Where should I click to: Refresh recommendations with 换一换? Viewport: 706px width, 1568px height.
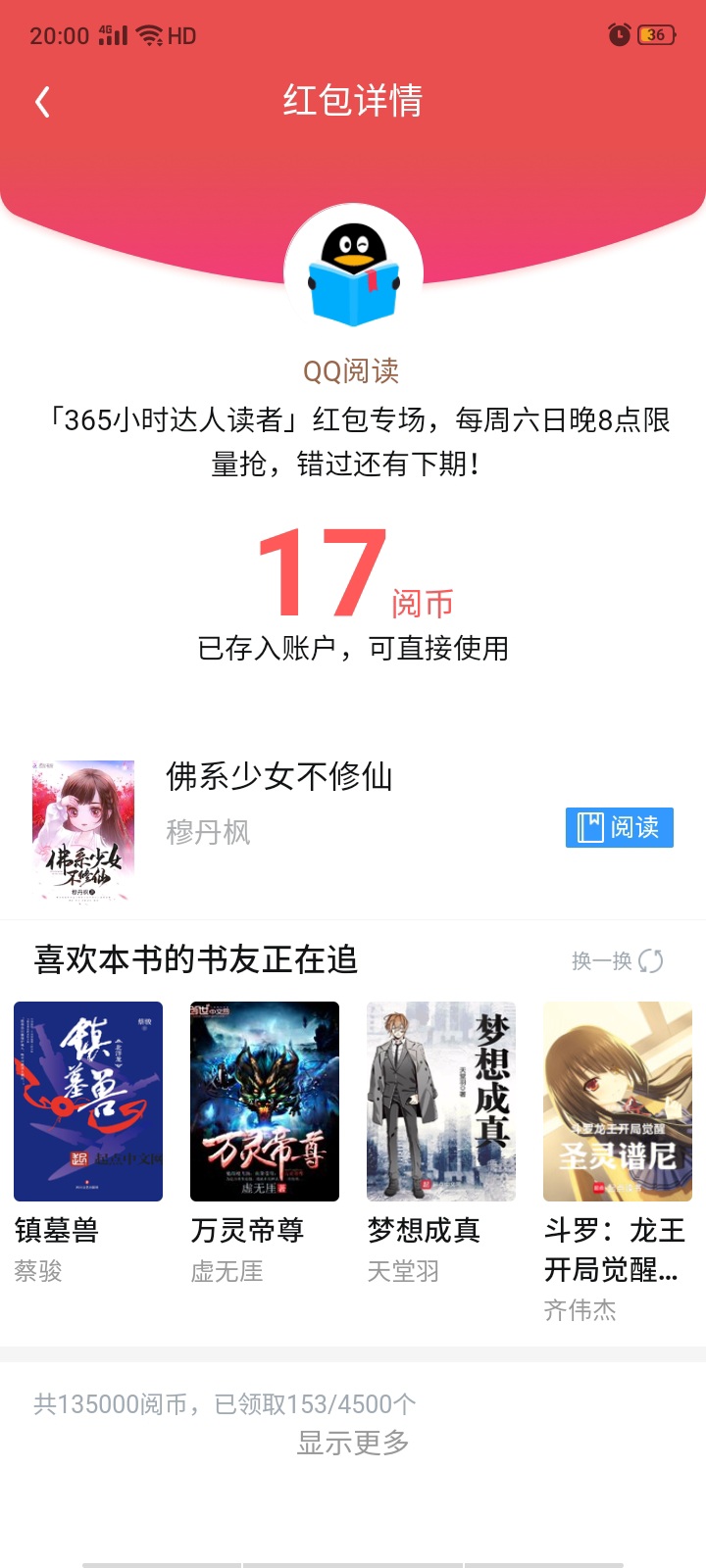coord(617,961)
